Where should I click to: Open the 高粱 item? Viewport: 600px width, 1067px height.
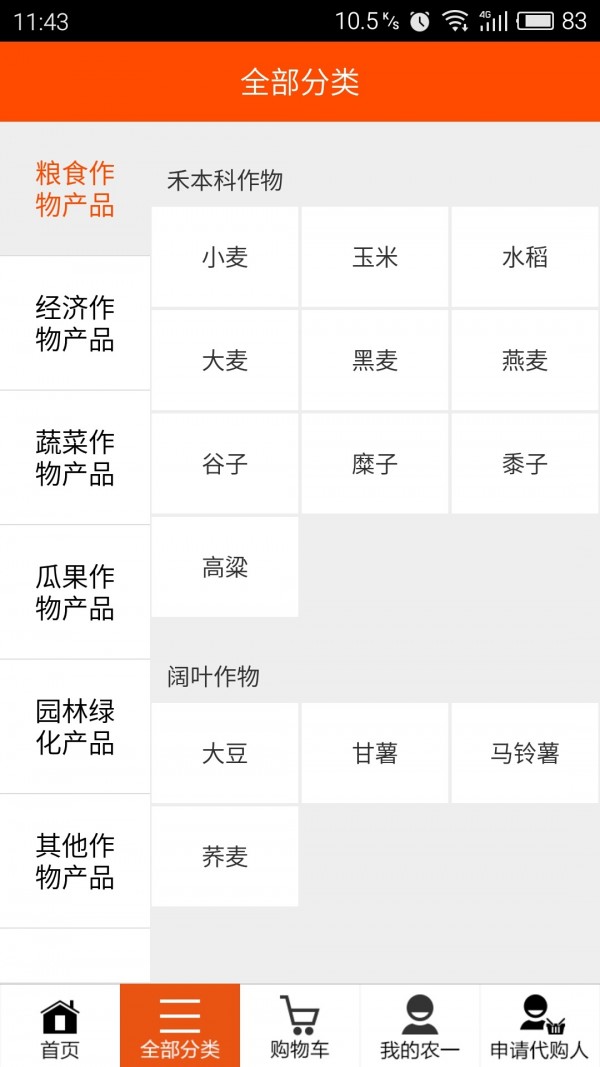[225, 568]
